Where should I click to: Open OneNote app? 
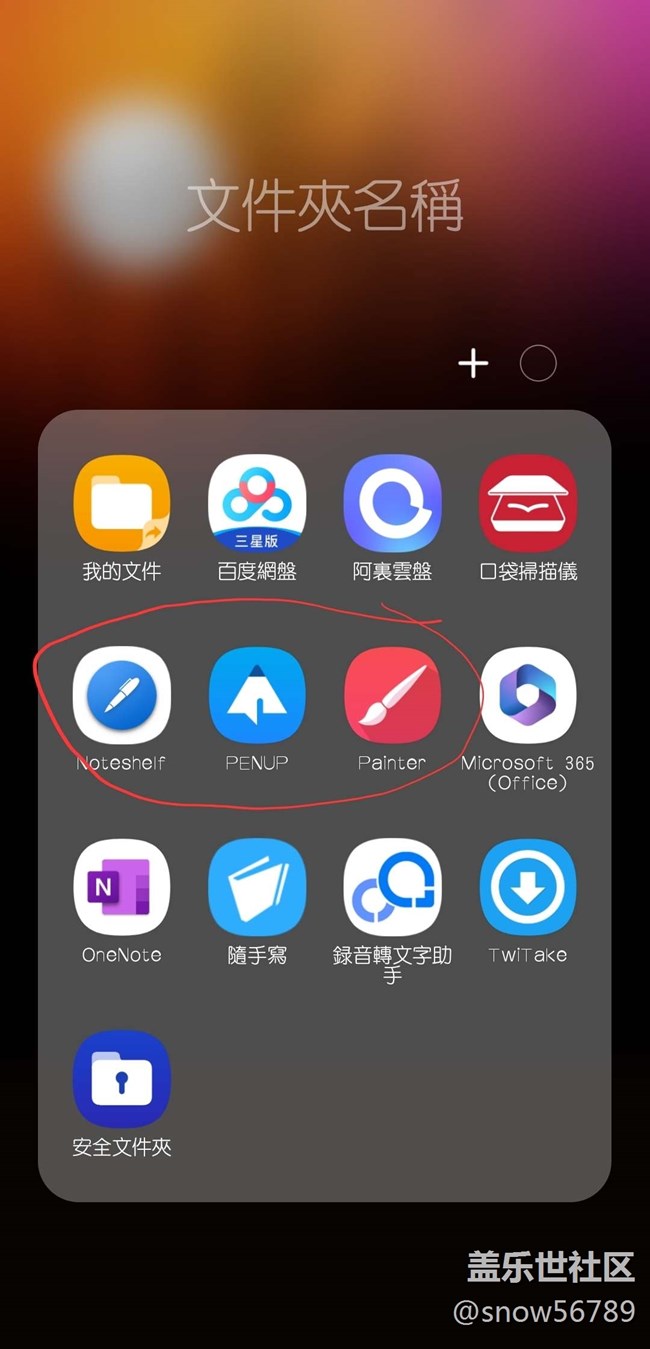pyautogui.click(x=122, y=887)
